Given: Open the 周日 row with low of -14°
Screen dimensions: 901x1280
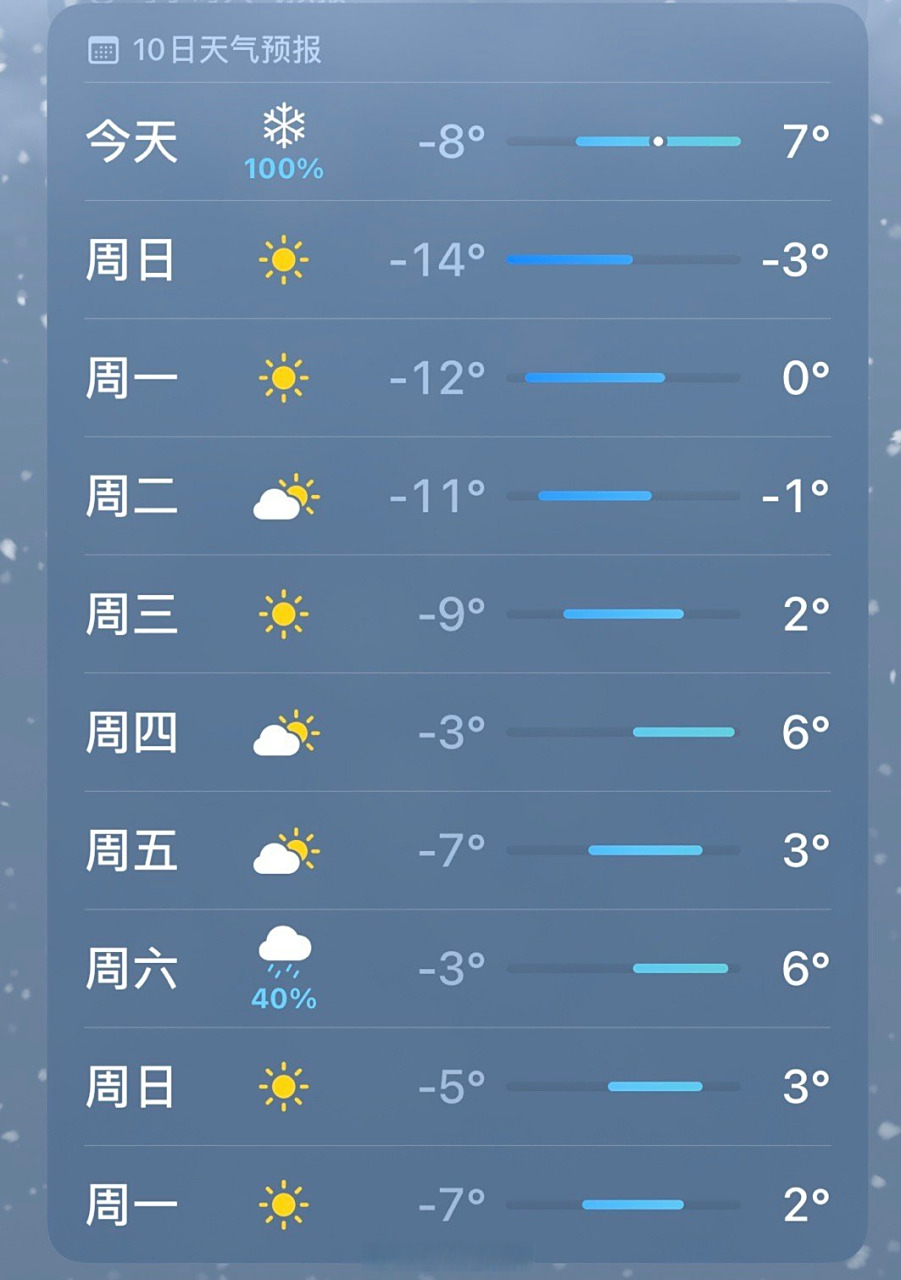Looking at the screenshot, I should click(x=457, y=260).
